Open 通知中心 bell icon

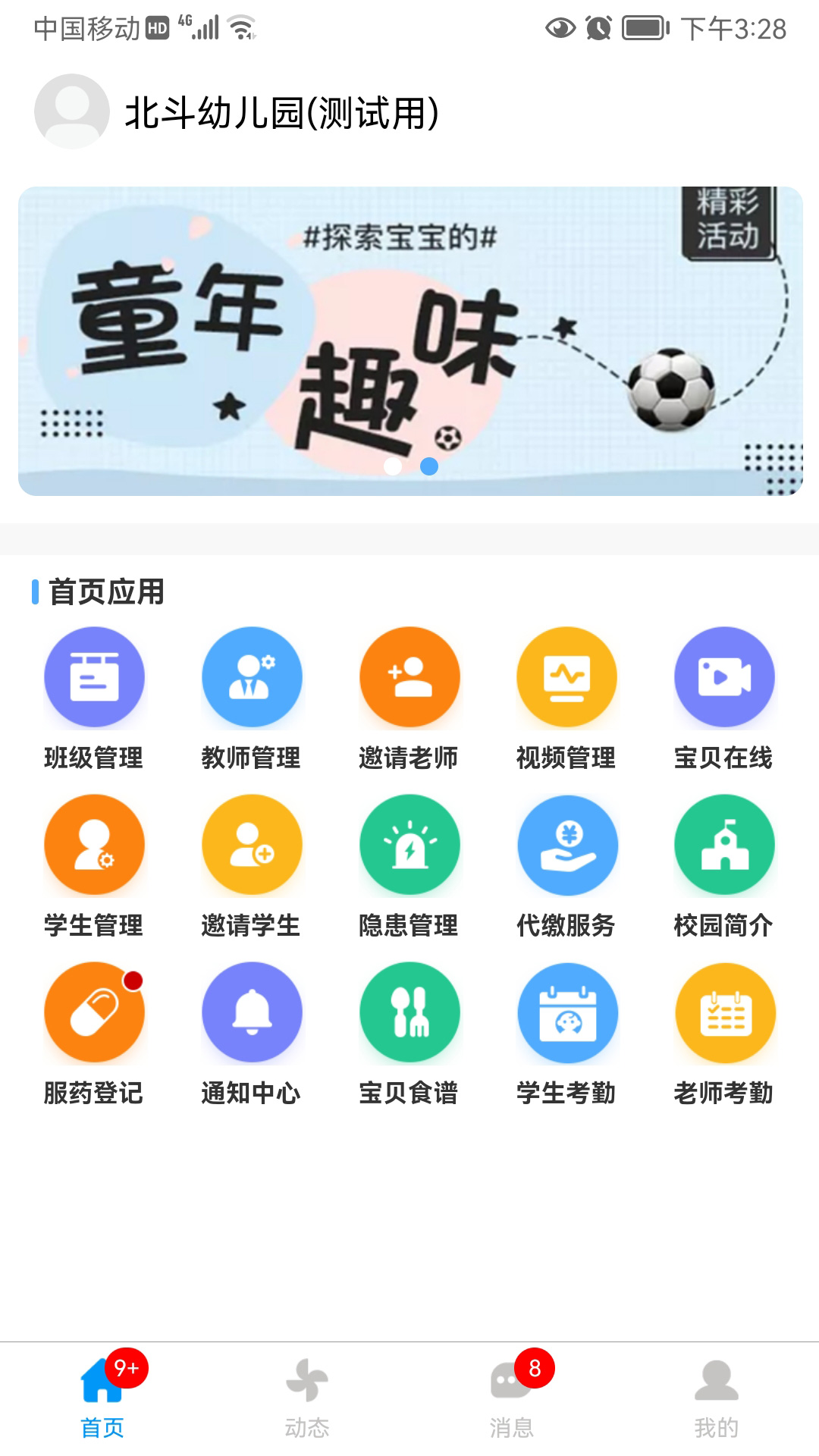[x=252, y=1012]
